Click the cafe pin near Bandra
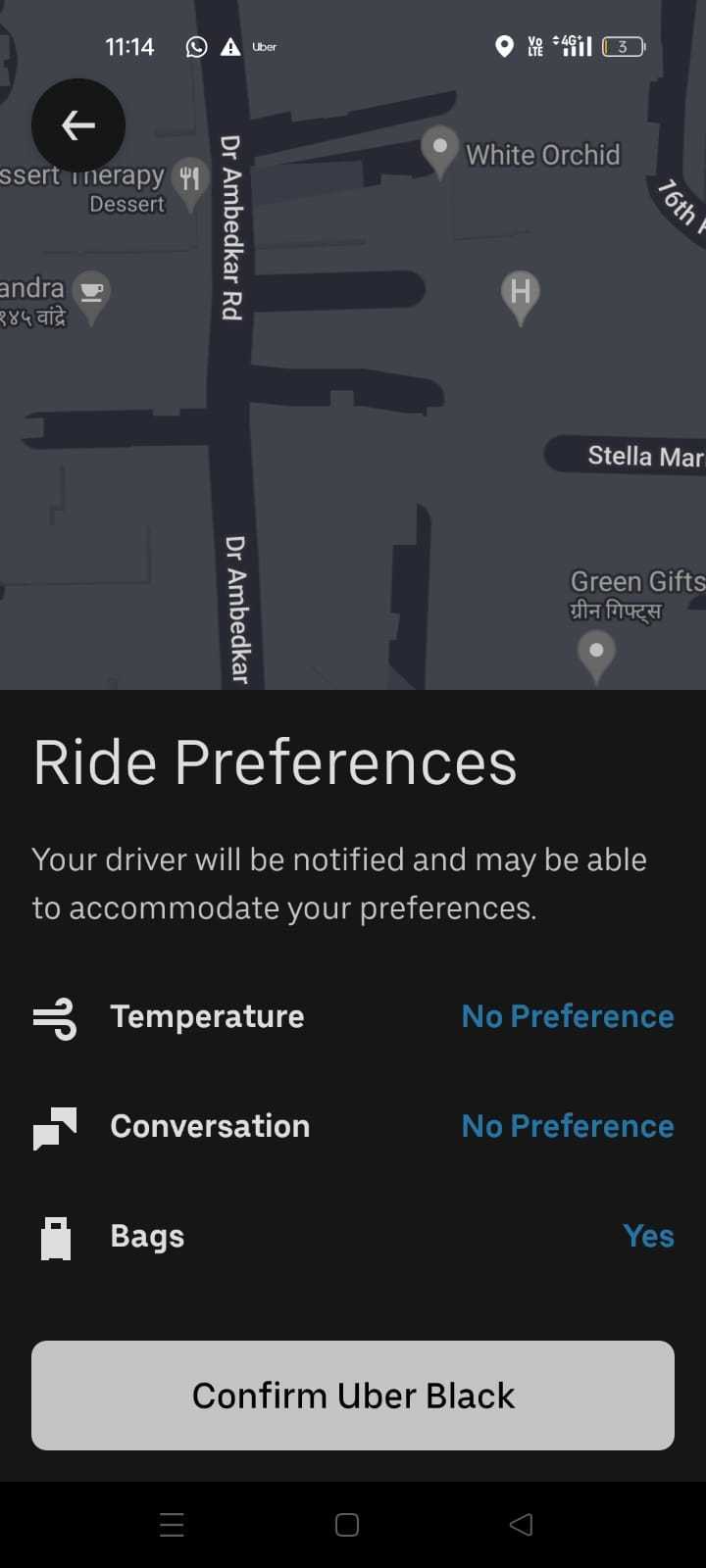The image size is (706, 1568). pyautogui.click(x=92, y=292)
